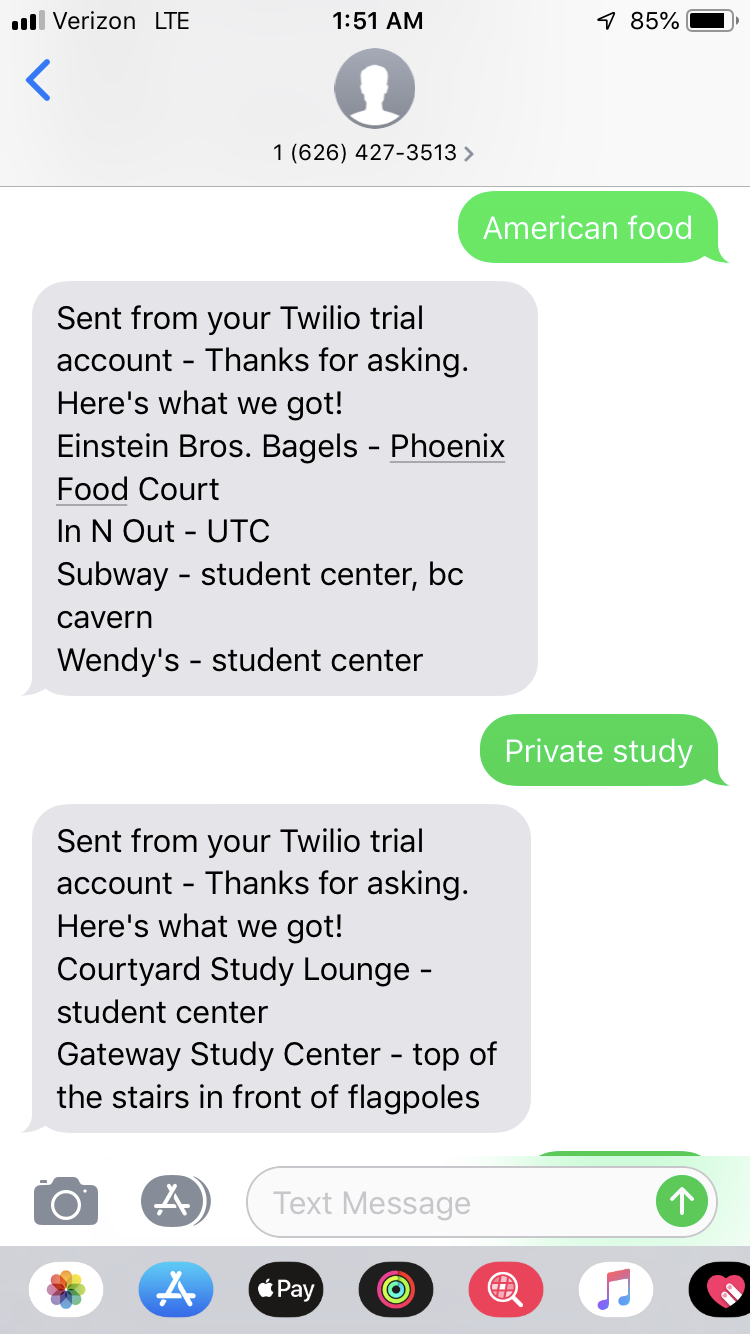Open the App Store for iMessage
750x1334 pixels.
(x=176, y=1289)
